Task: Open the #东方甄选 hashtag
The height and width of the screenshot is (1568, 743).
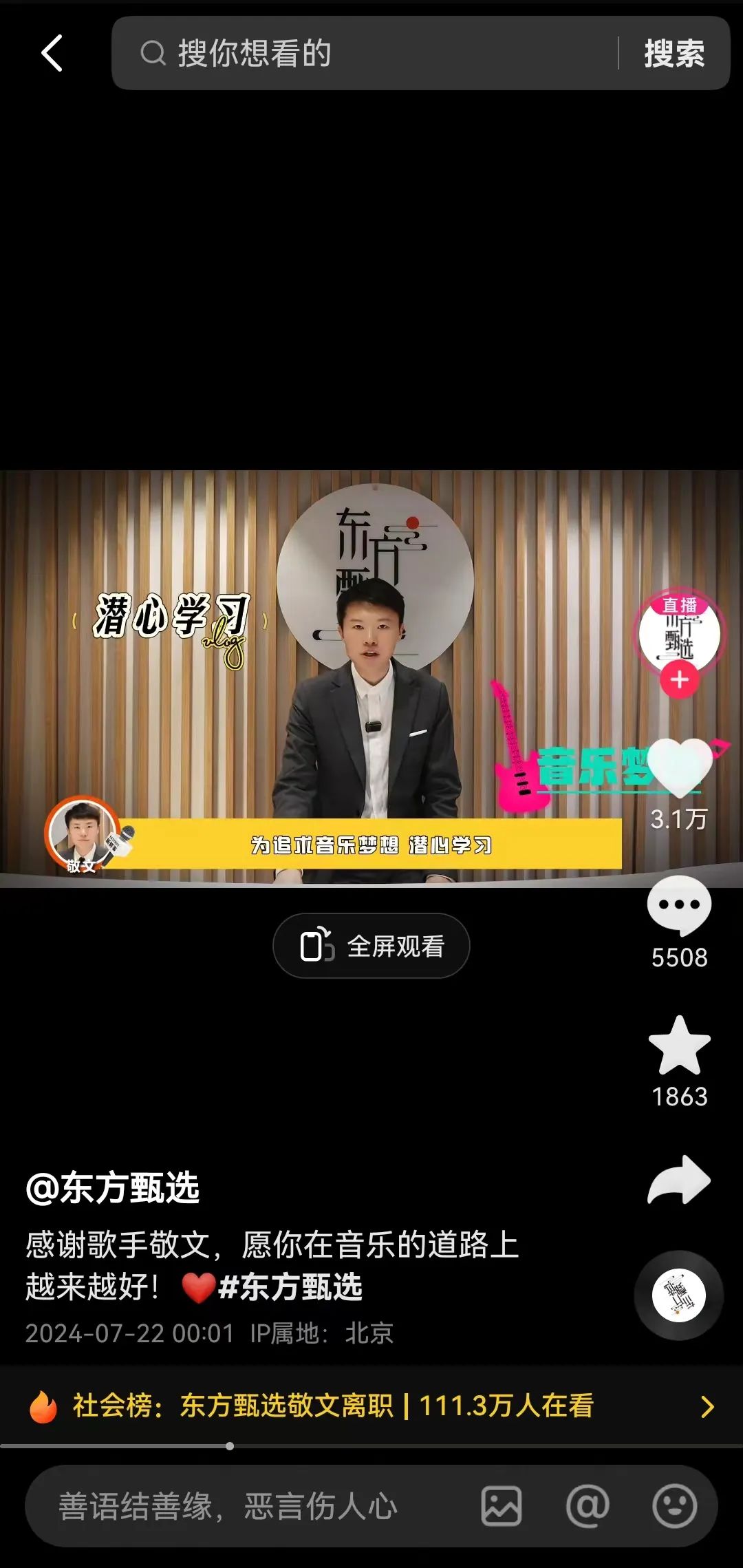Action: coord(290,1286)
